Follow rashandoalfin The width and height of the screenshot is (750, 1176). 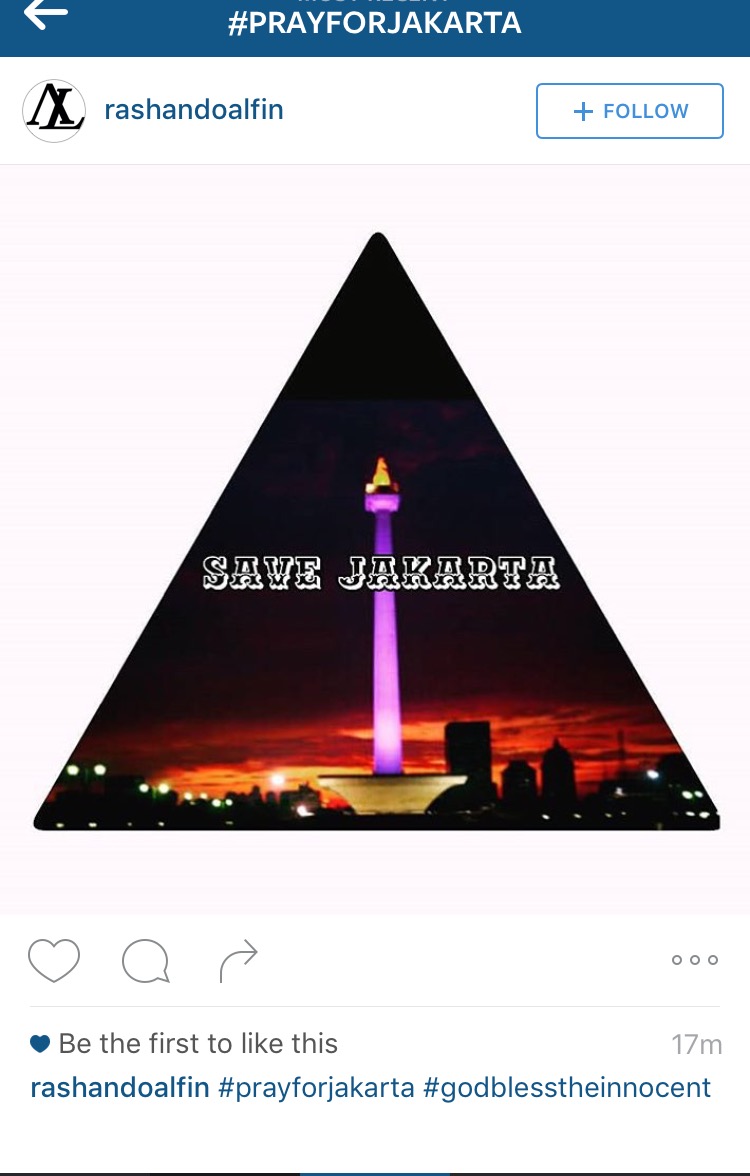(x=630, y=111)
